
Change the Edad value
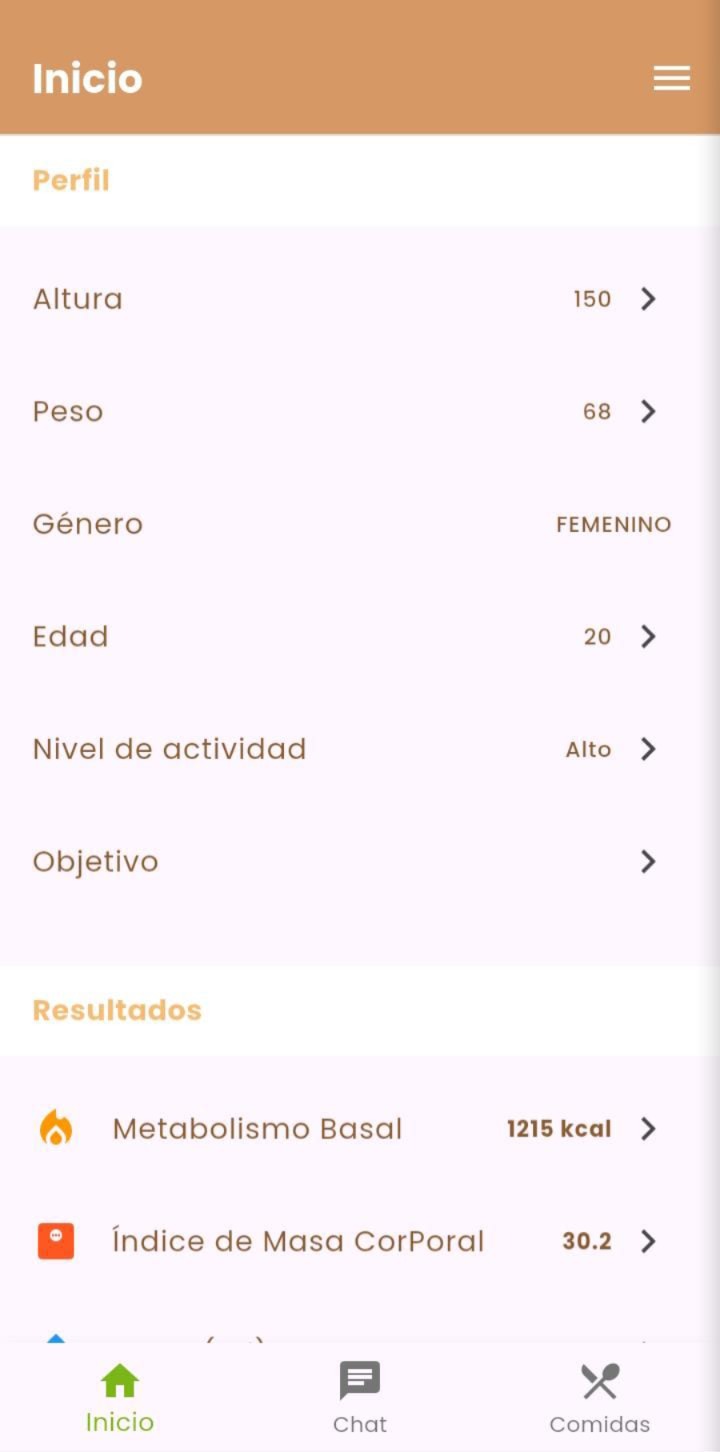360,636
